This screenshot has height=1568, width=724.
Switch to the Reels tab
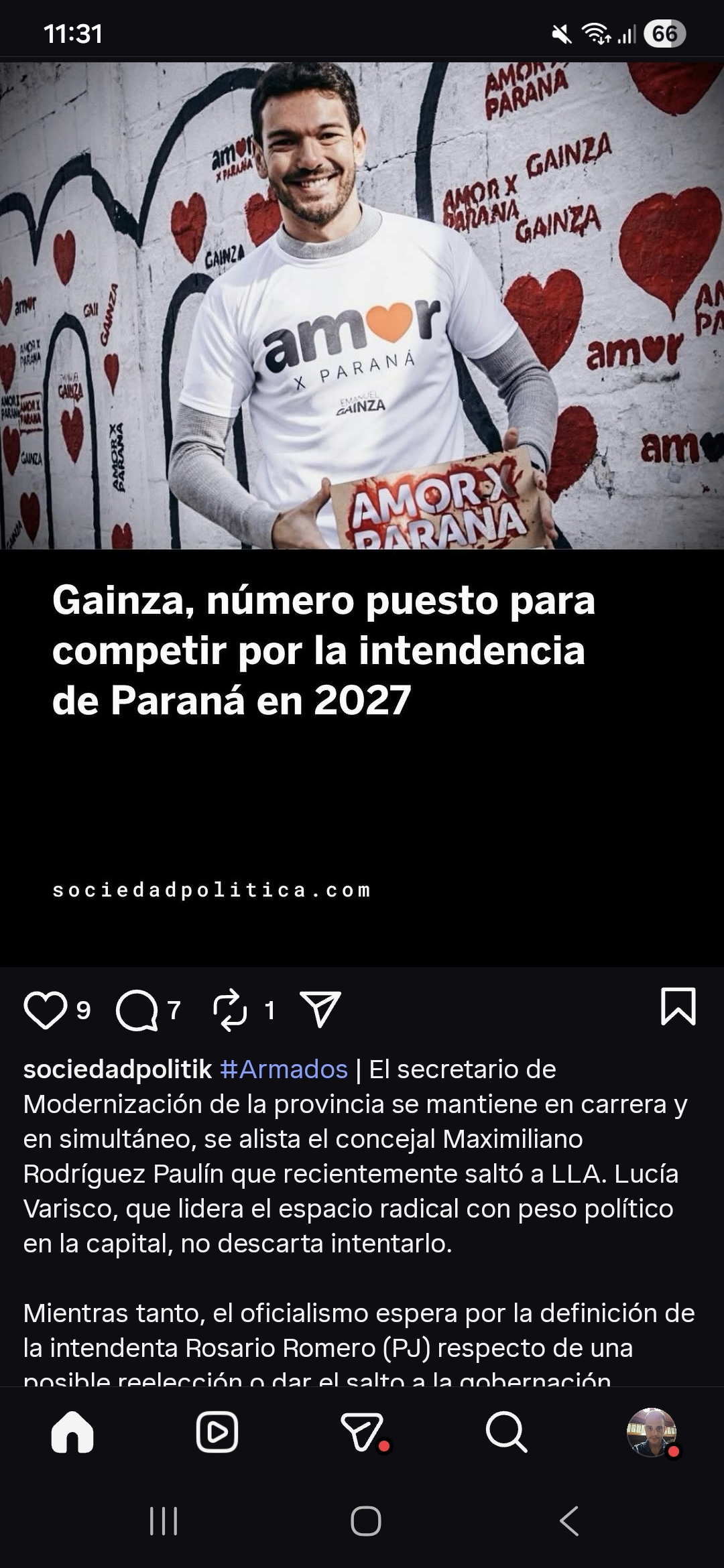tap(217, 1433)
